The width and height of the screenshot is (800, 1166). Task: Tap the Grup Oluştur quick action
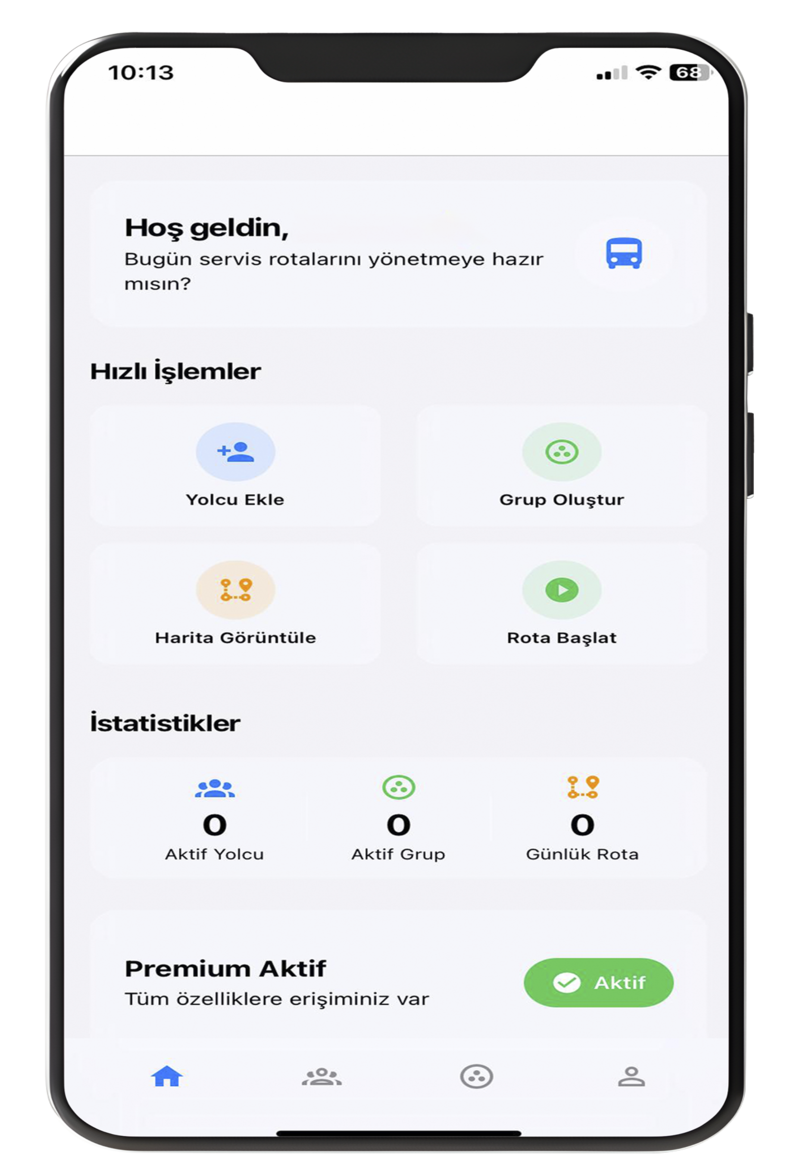click(x=561, y=466)
